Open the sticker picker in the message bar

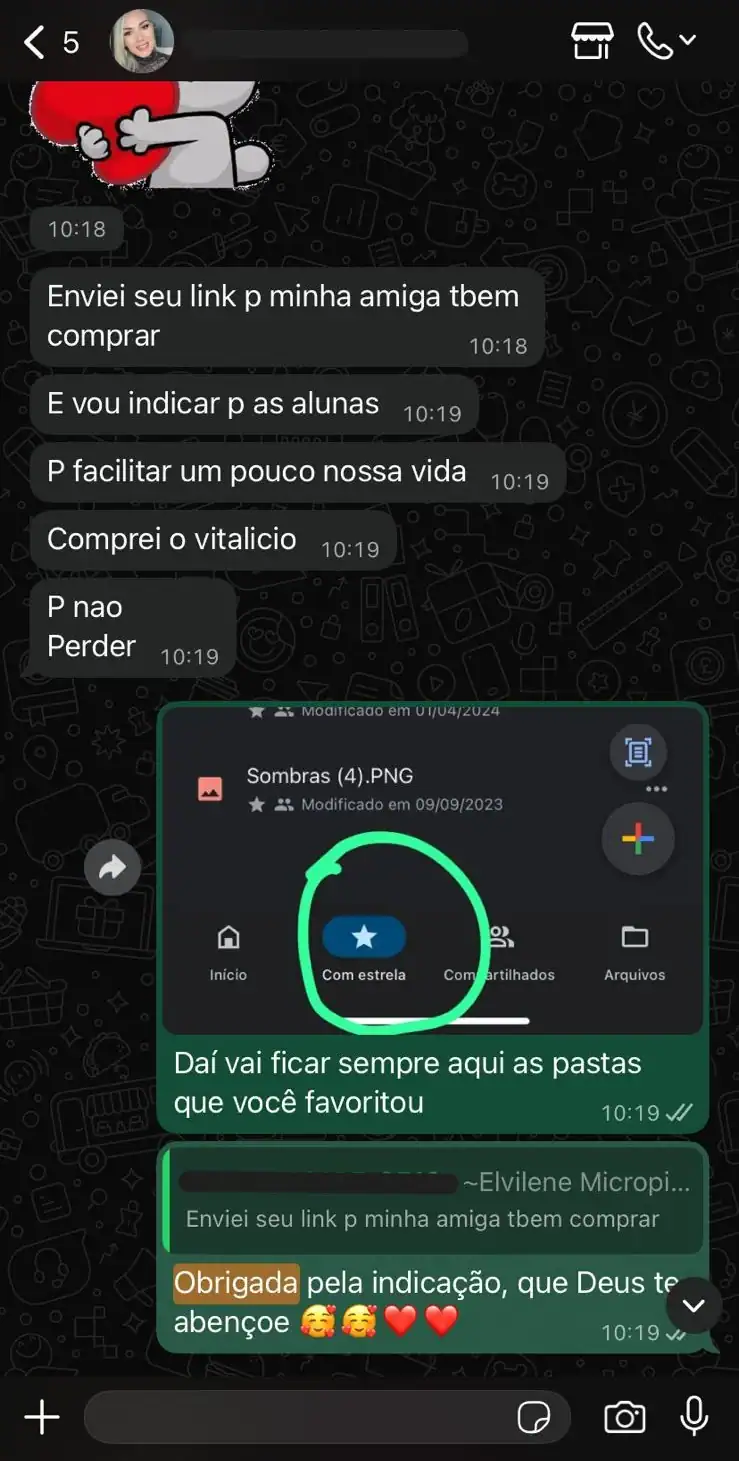[537, 1416]
